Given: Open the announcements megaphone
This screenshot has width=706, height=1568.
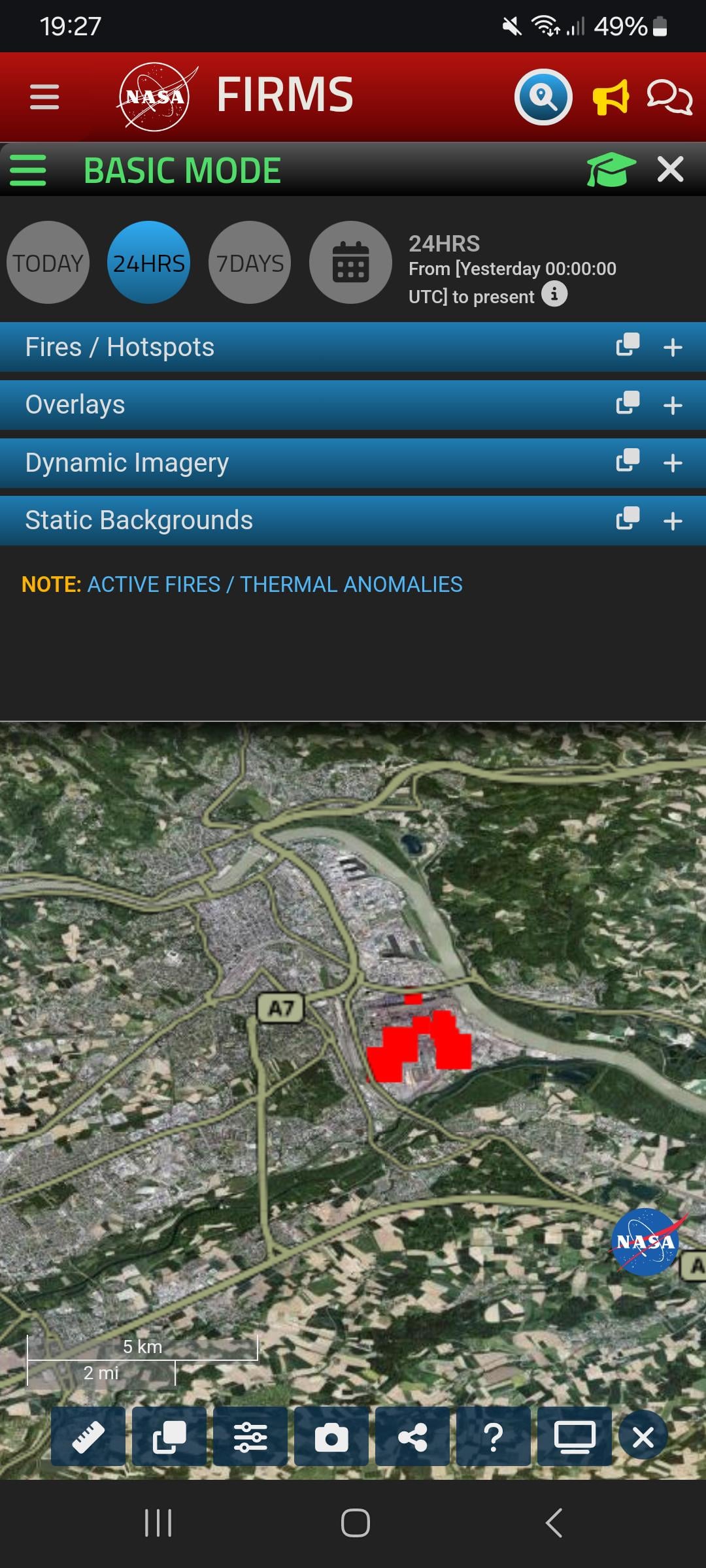Looking at the screenshot, I should 611,97.
